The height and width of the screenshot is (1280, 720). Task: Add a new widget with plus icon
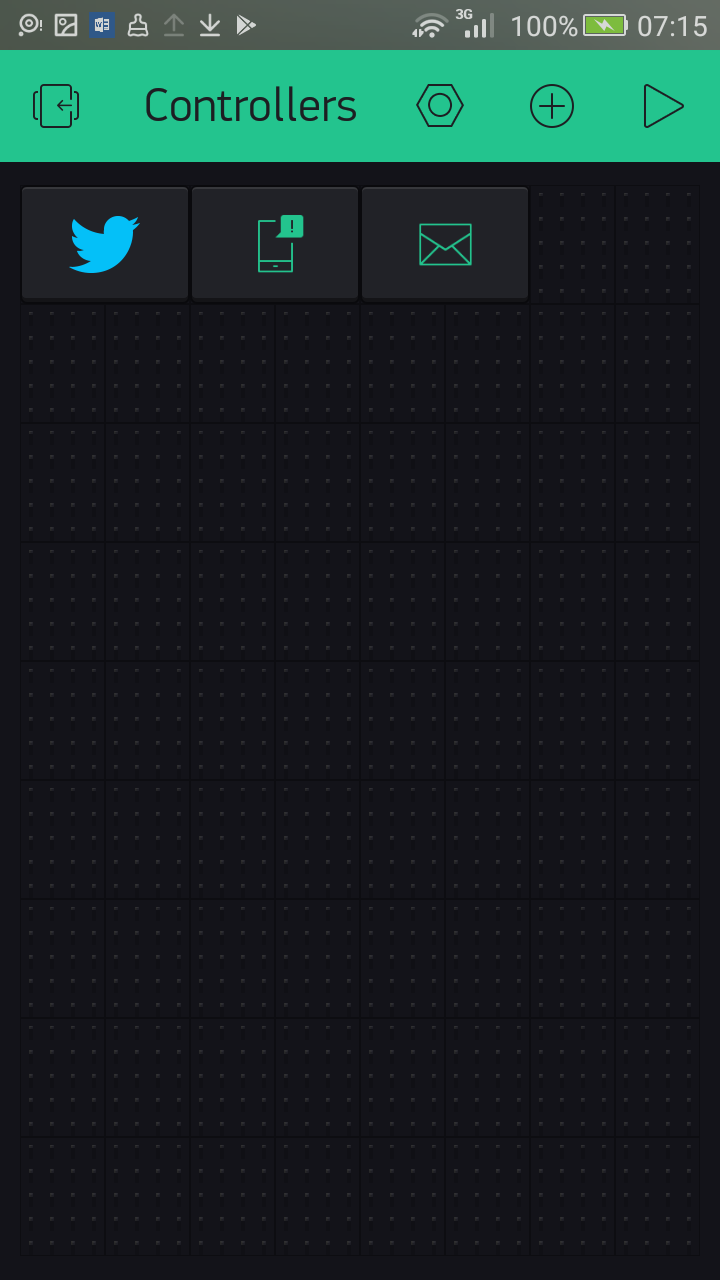pos(552,106)
